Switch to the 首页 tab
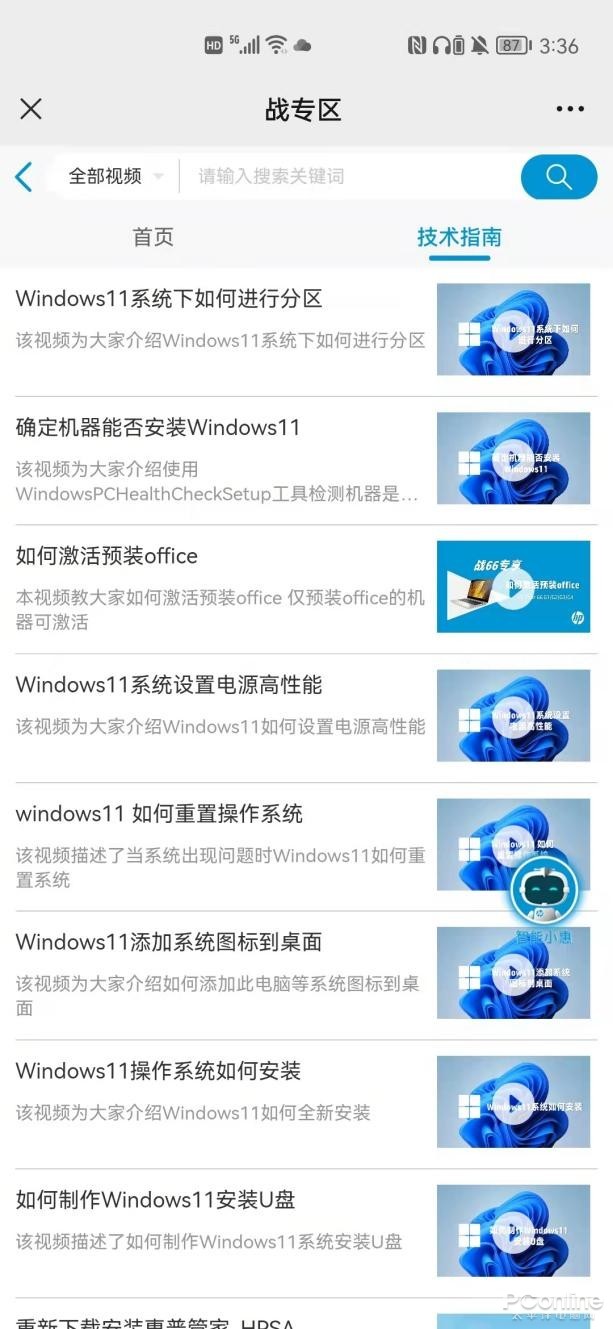The image size is (613, 1329). [x=153, y=237]
